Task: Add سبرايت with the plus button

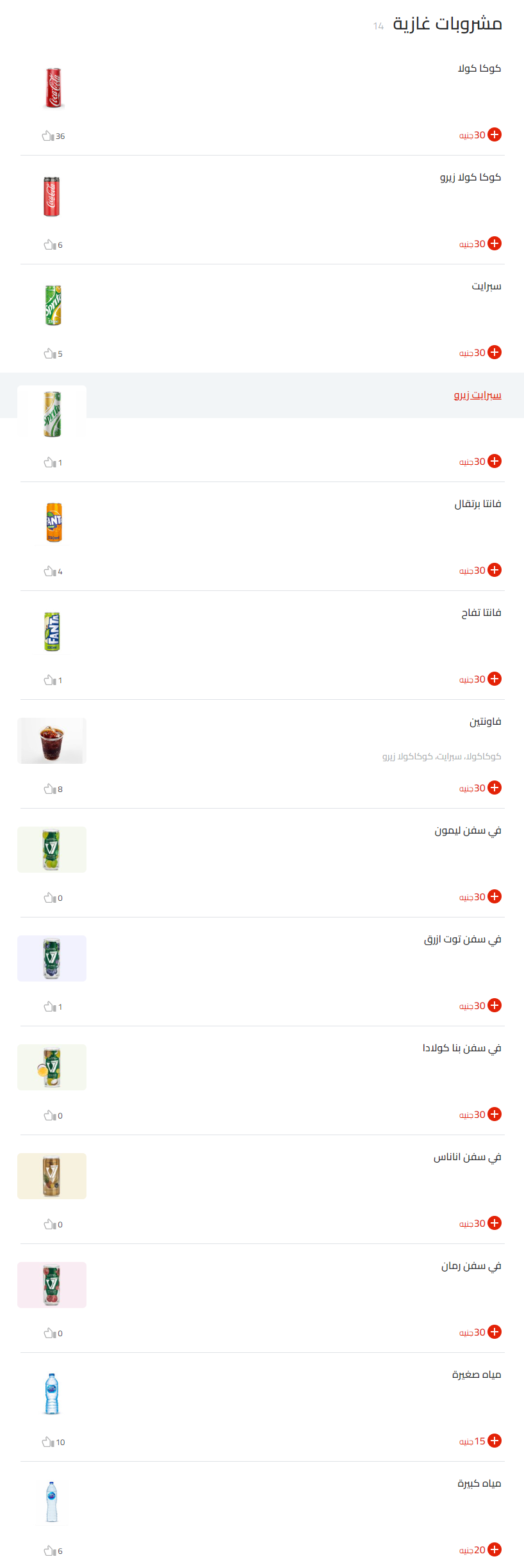Action: click(494, 353)
